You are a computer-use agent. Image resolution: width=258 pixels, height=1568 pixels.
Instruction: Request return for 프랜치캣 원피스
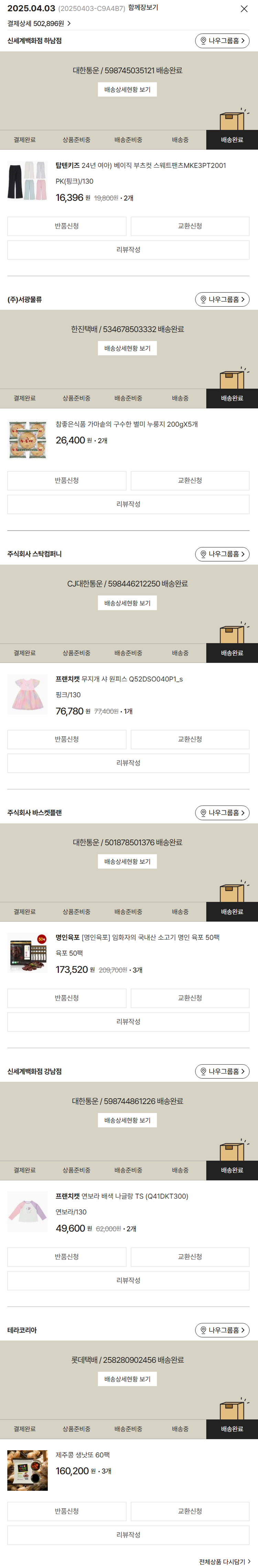67,739
